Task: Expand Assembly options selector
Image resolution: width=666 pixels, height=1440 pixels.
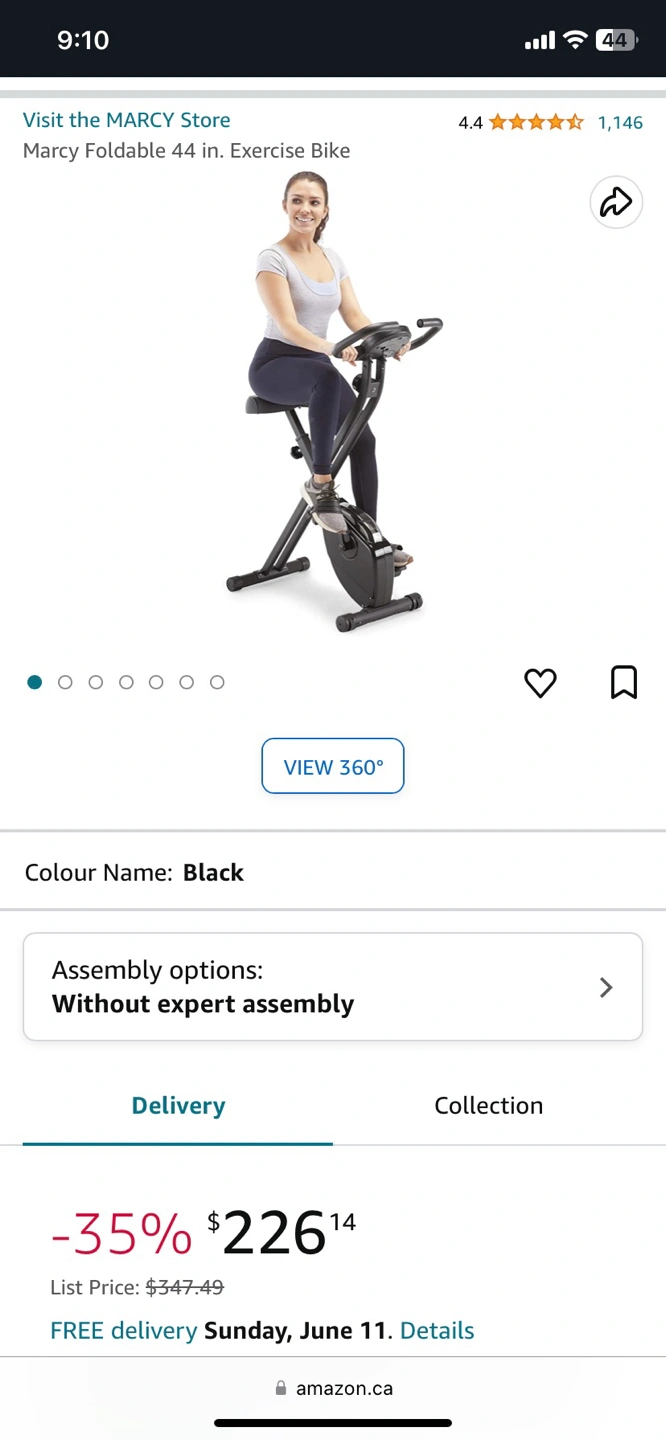Action: coord(333,987)
